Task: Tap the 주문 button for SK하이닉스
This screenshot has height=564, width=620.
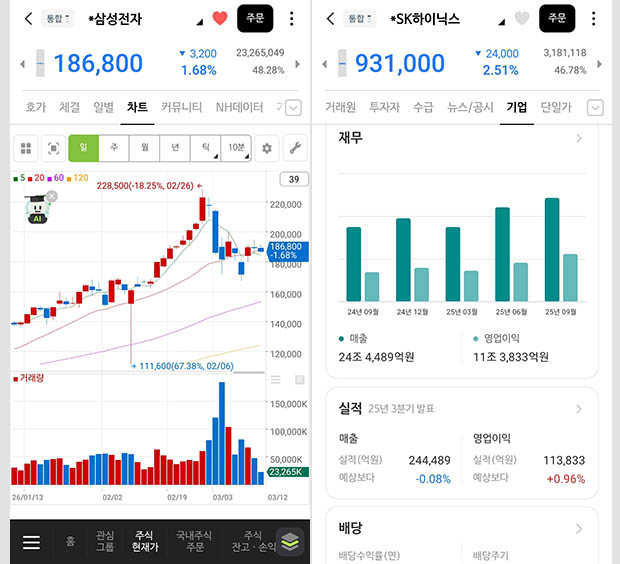Action: (557, 19)
